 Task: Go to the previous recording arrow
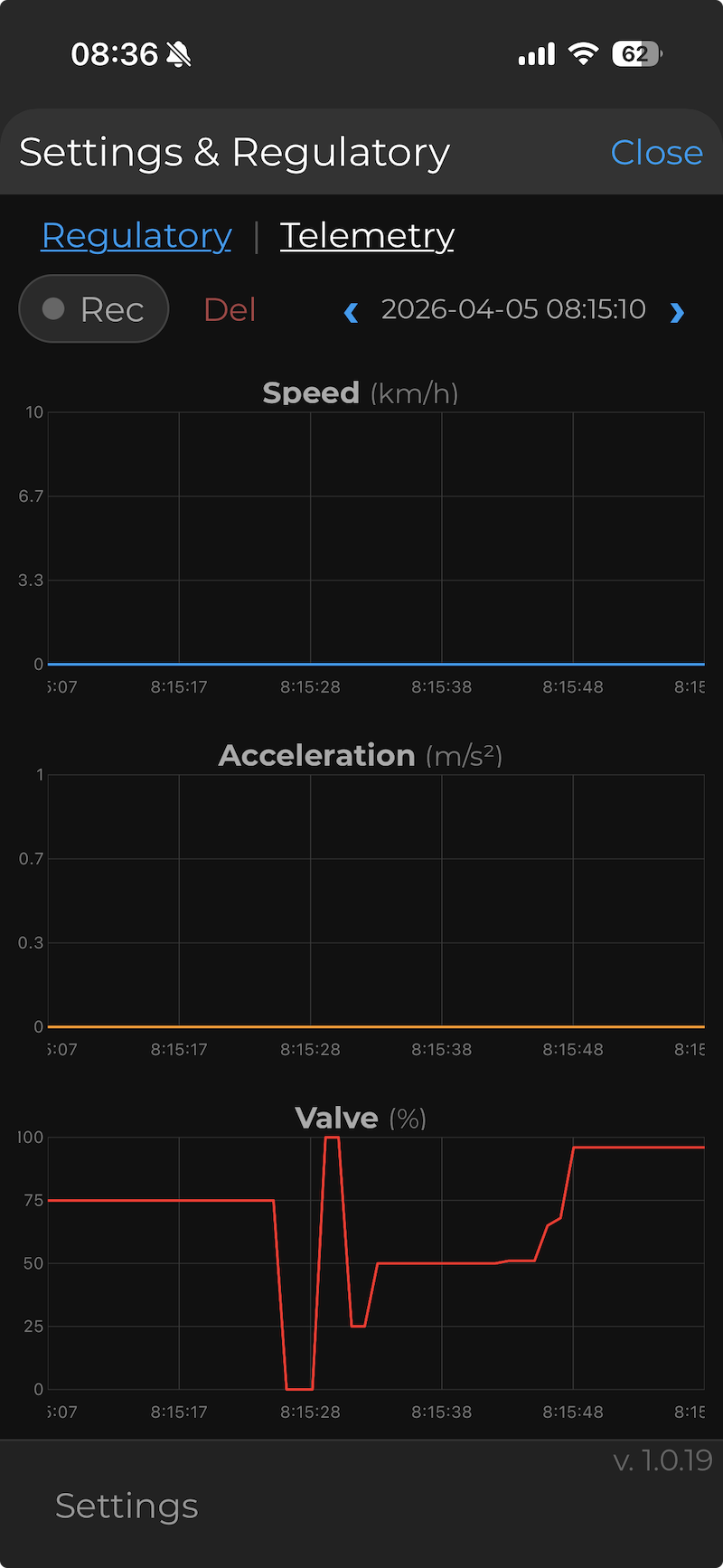pyautogui.click(x=352, y=313)
